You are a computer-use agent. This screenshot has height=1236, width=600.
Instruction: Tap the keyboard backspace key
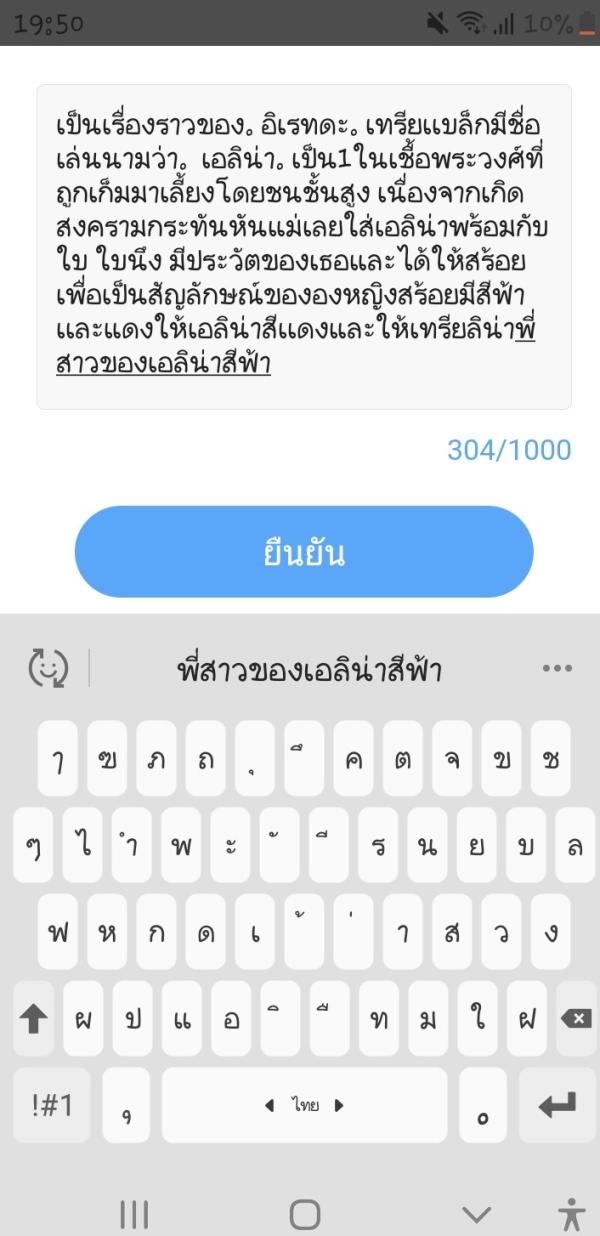pos(576,1019)
